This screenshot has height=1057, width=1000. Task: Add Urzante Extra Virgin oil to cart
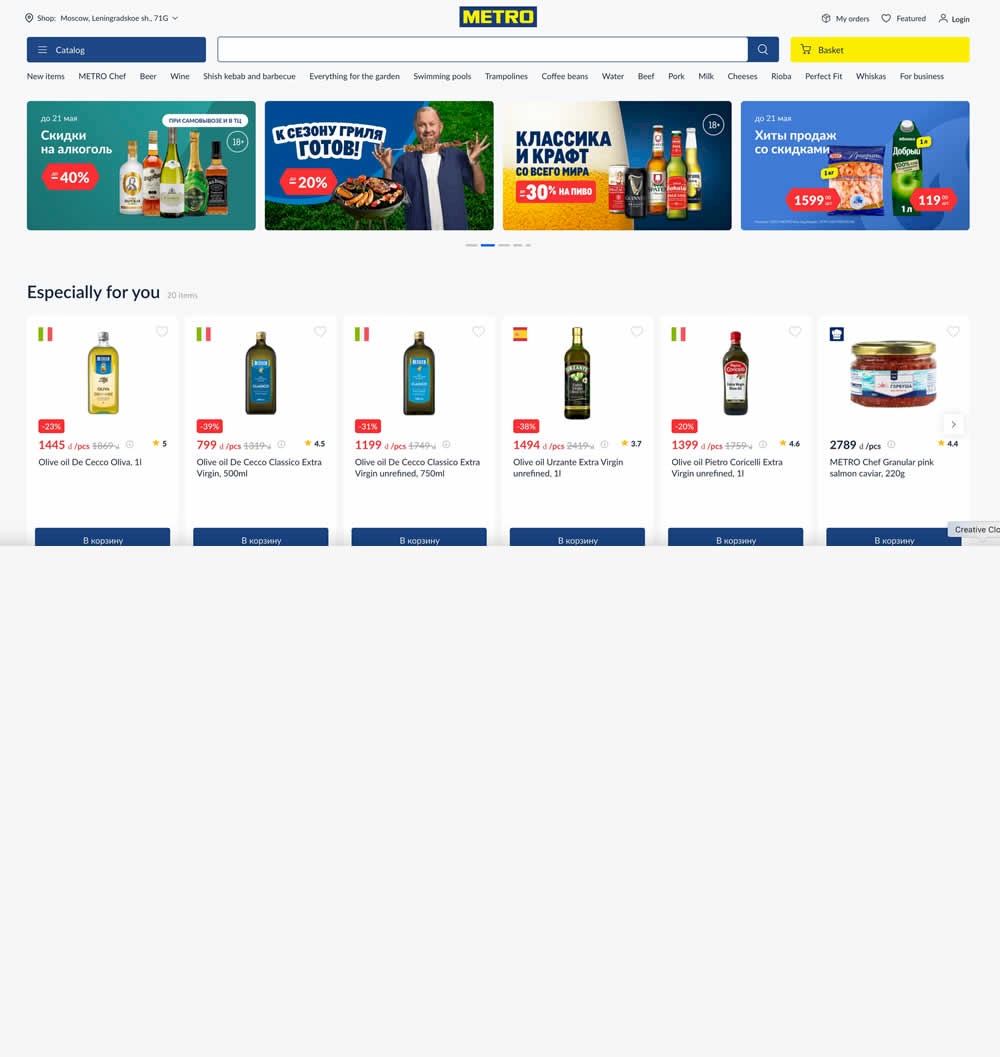(x=577, y=538)
